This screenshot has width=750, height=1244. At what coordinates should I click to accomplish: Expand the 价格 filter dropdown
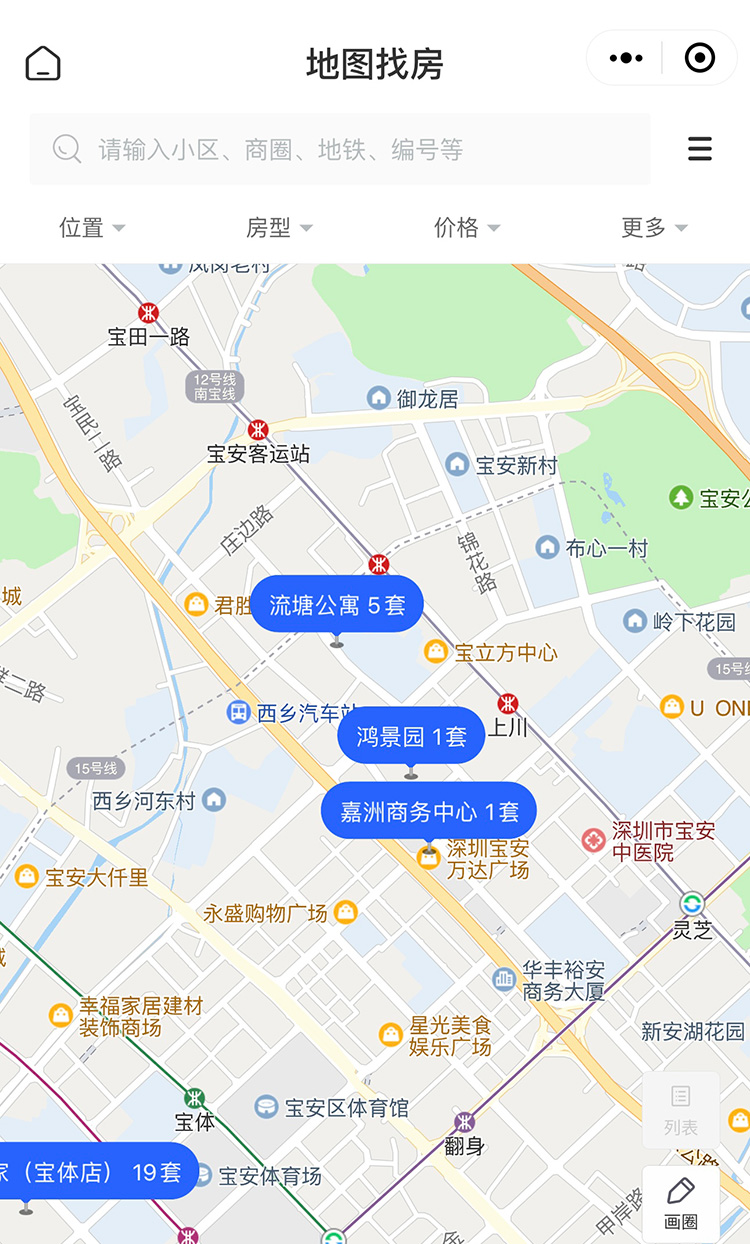pos(466,228)
